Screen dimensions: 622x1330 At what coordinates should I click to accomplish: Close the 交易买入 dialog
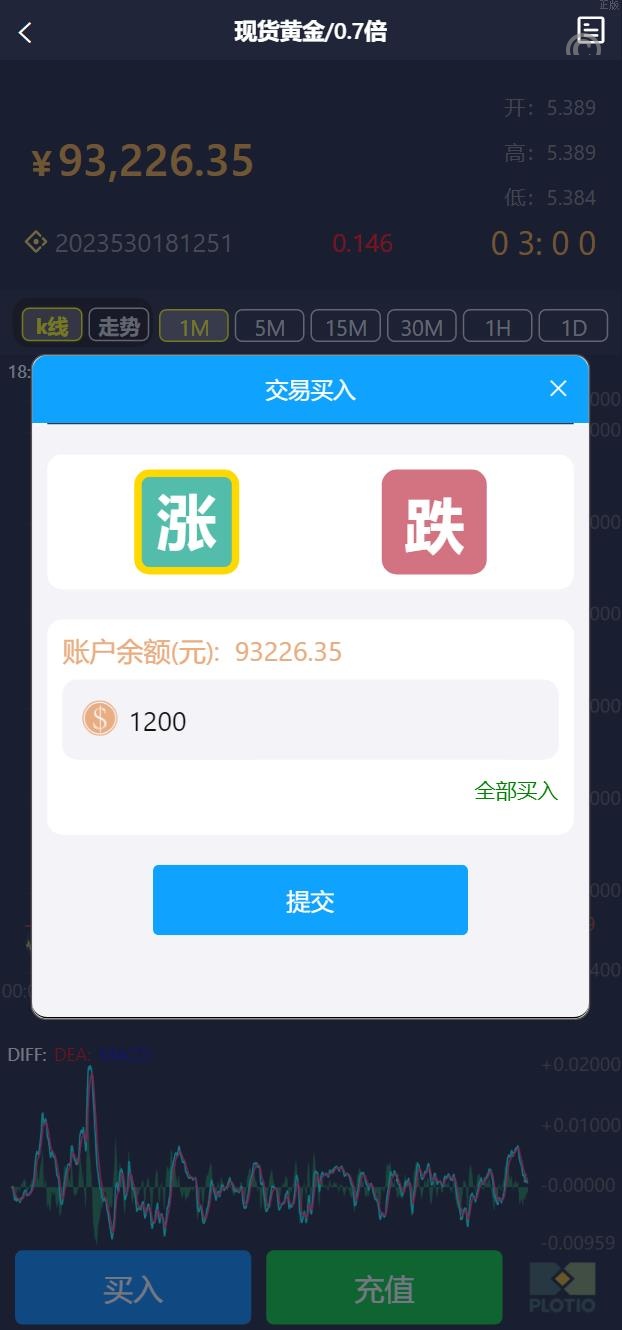(x=558, y=389)
